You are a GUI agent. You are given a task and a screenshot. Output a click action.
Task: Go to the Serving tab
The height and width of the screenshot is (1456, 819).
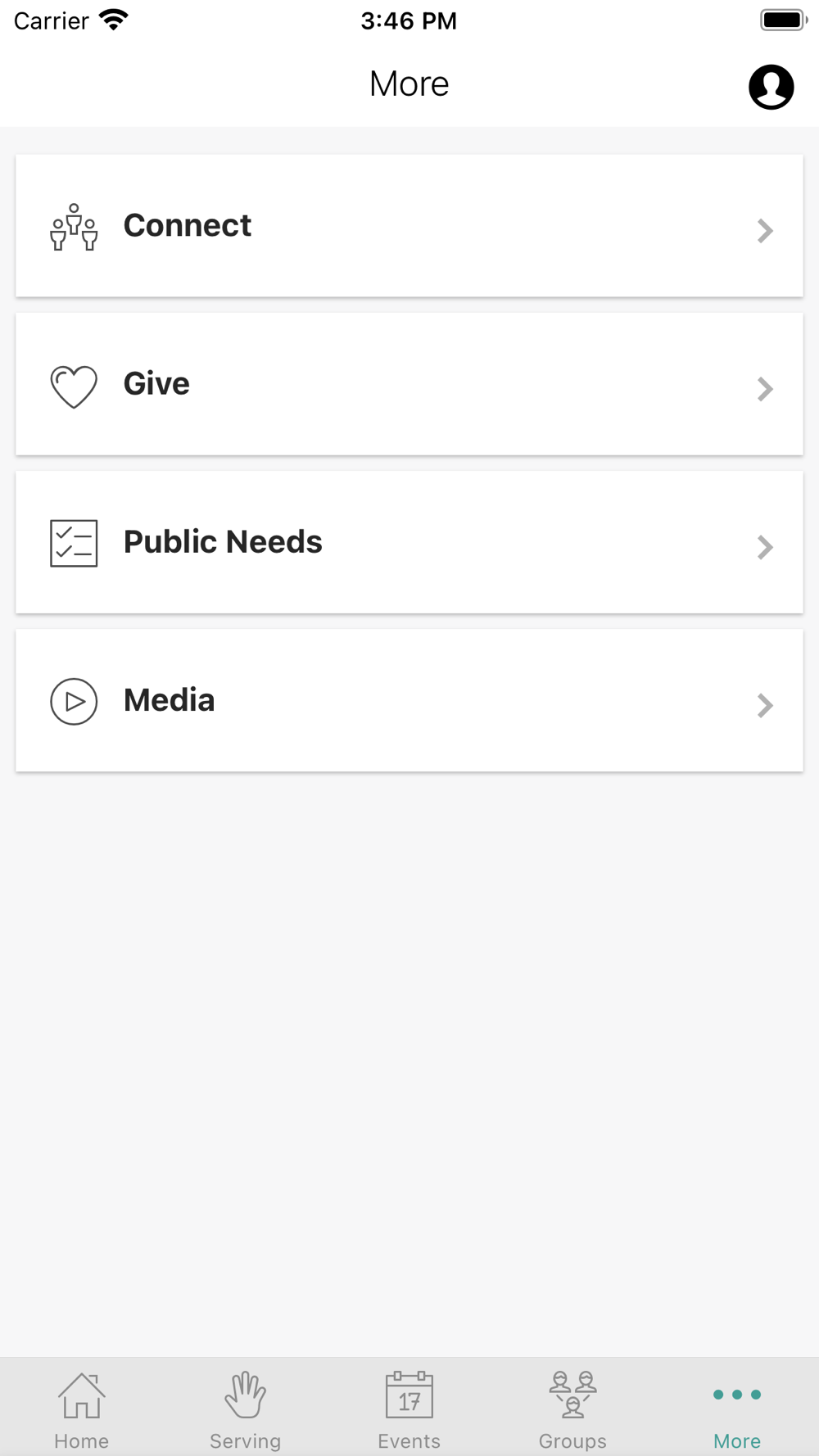(x=246, y=1410)
